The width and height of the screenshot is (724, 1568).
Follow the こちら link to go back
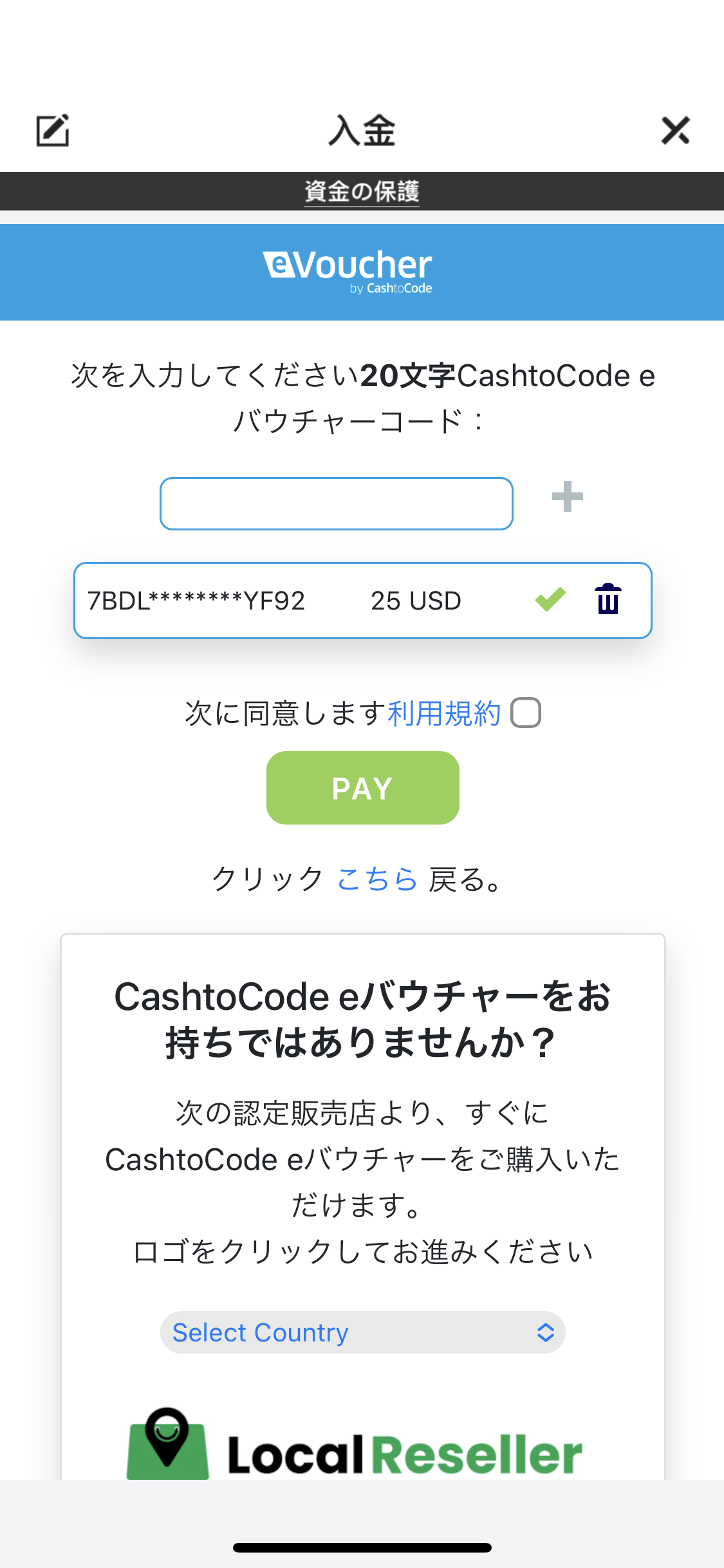coord(377,879)
